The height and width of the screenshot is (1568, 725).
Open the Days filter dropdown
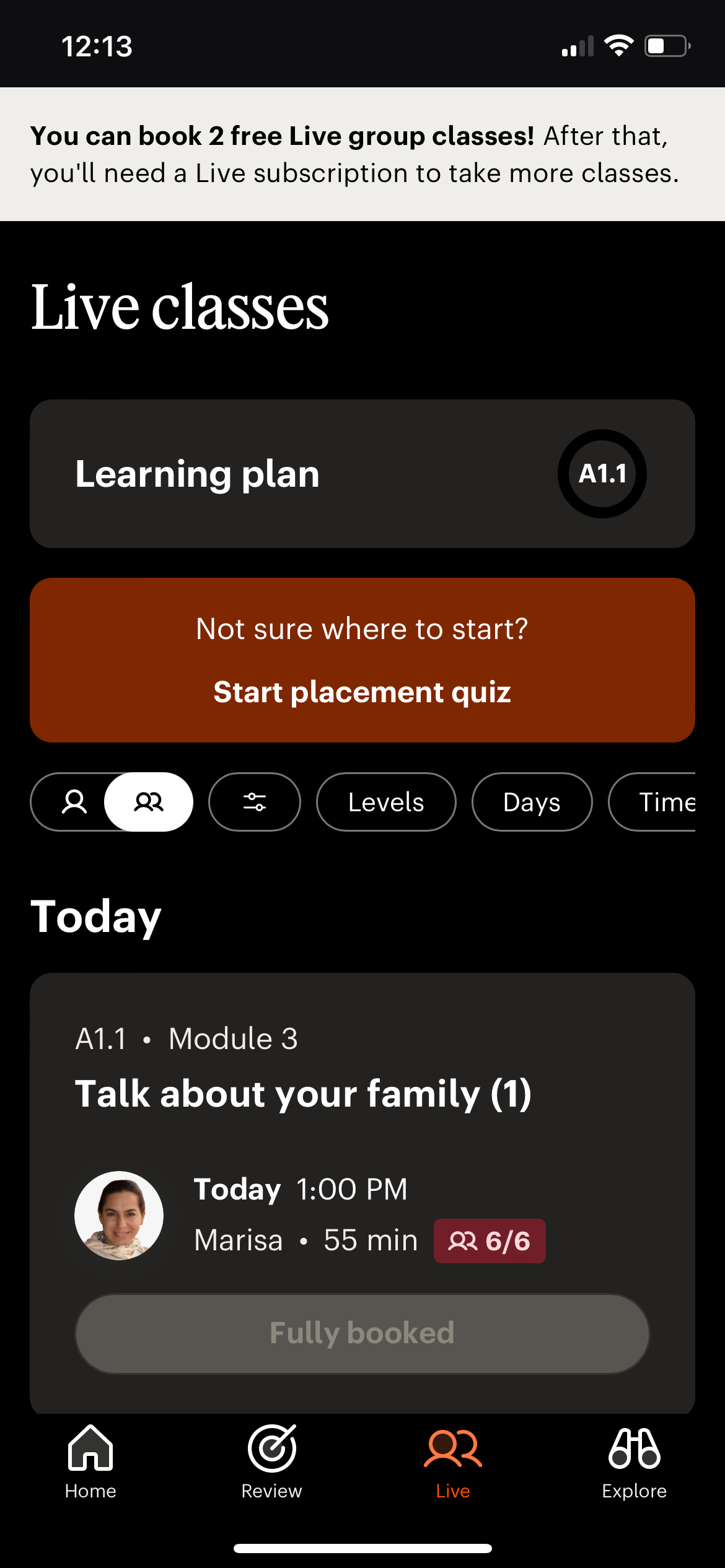click(x=532, y=801)
